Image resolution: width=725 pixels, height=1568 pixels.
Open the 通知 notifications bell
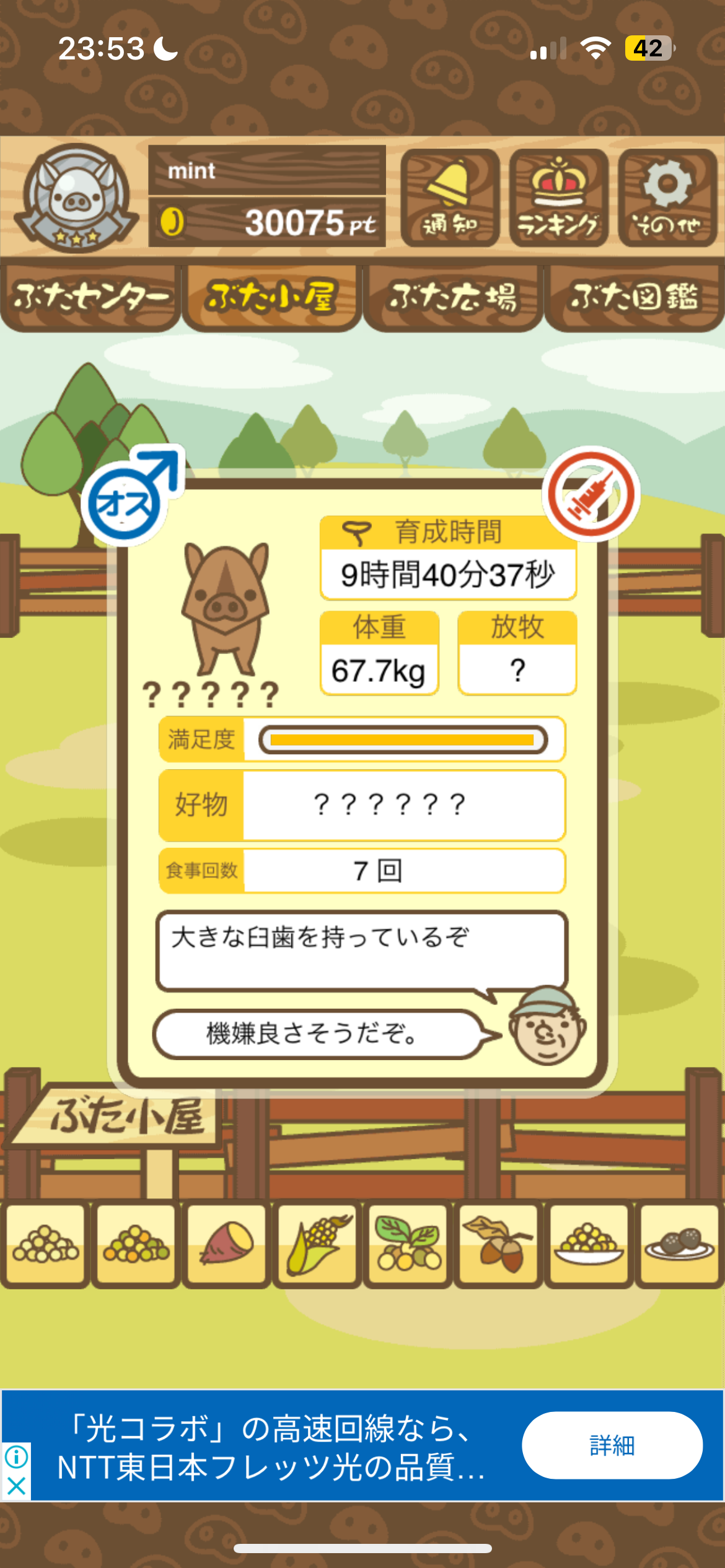point(450,198)
